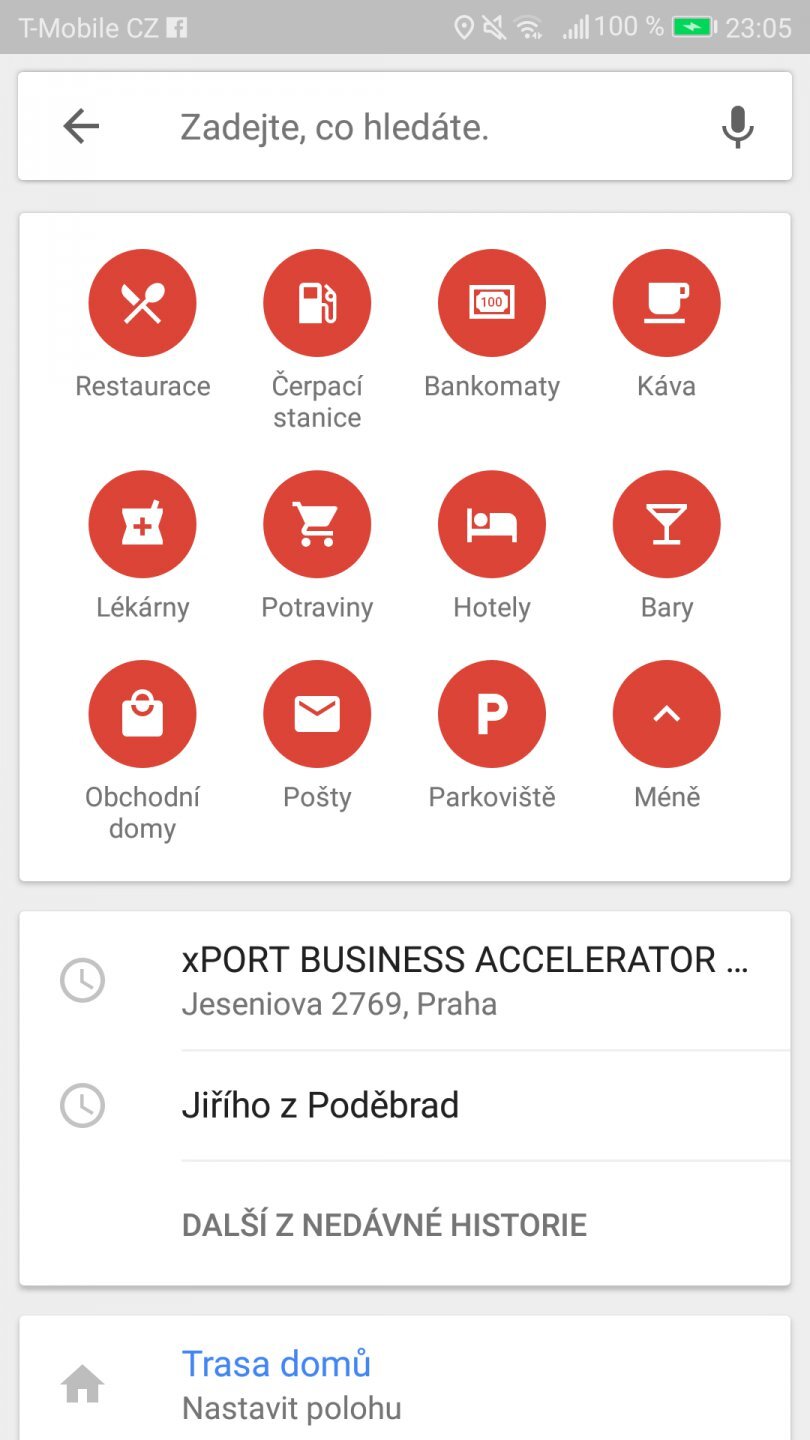This screenshot has height=1440, width=810.
Task: Search for Restaurace nearby
Action: click(143, 303)
